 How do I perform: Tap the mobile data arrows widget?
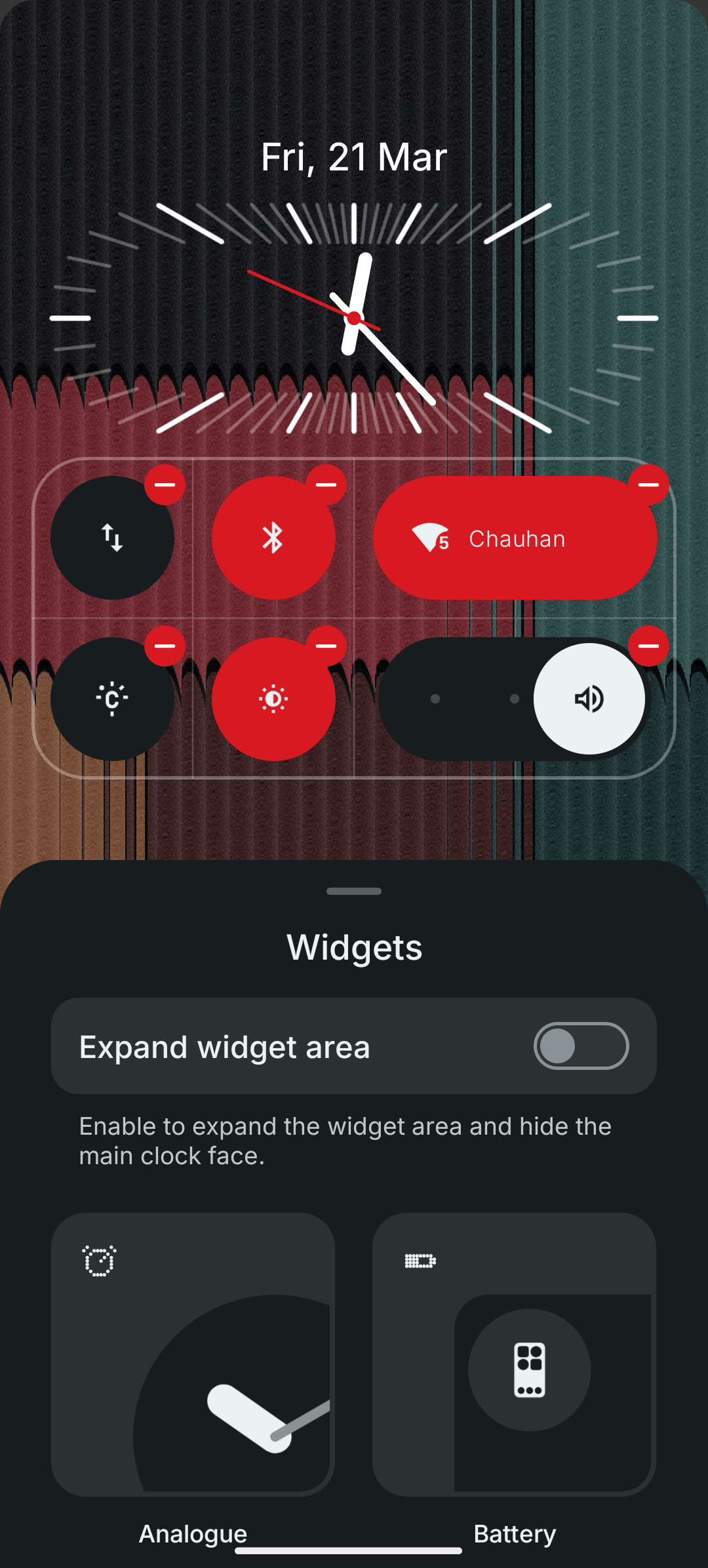point(112,538)
